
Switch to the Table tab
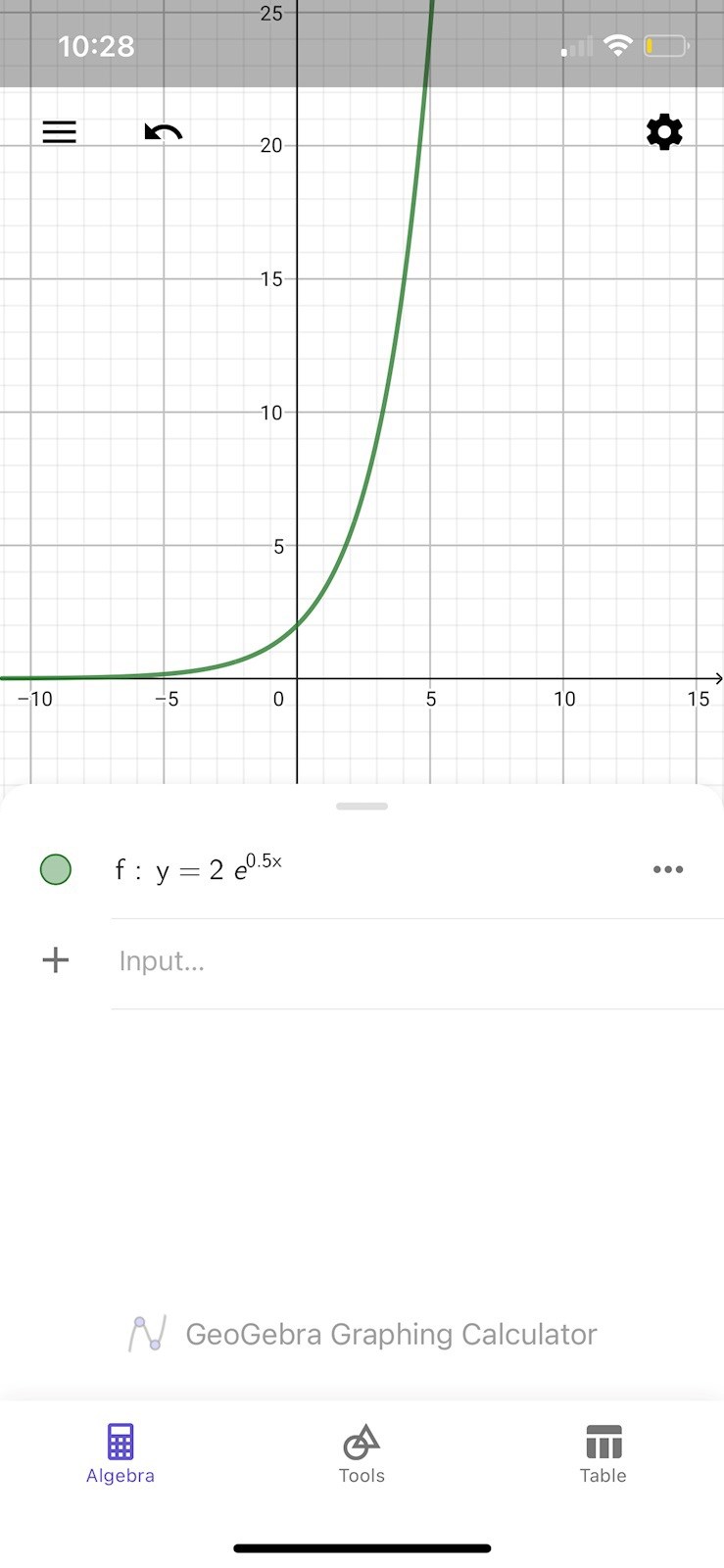603,1454
